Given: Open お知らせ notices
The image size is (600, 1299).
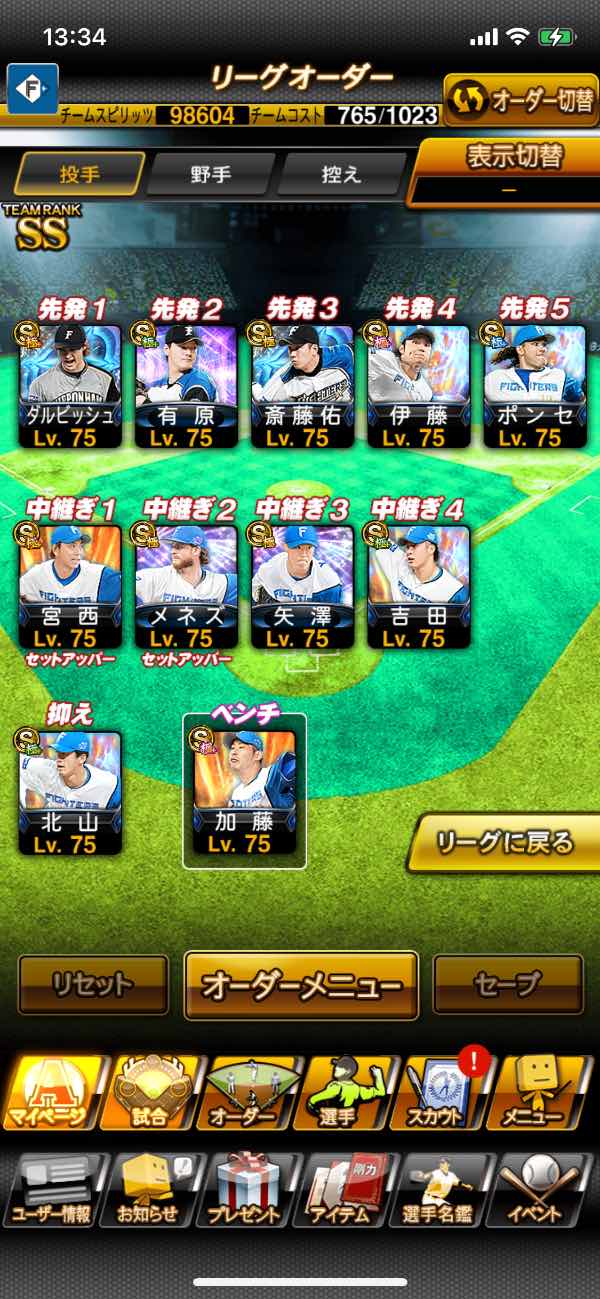Looking at the screenshot, I should 150,1190.
